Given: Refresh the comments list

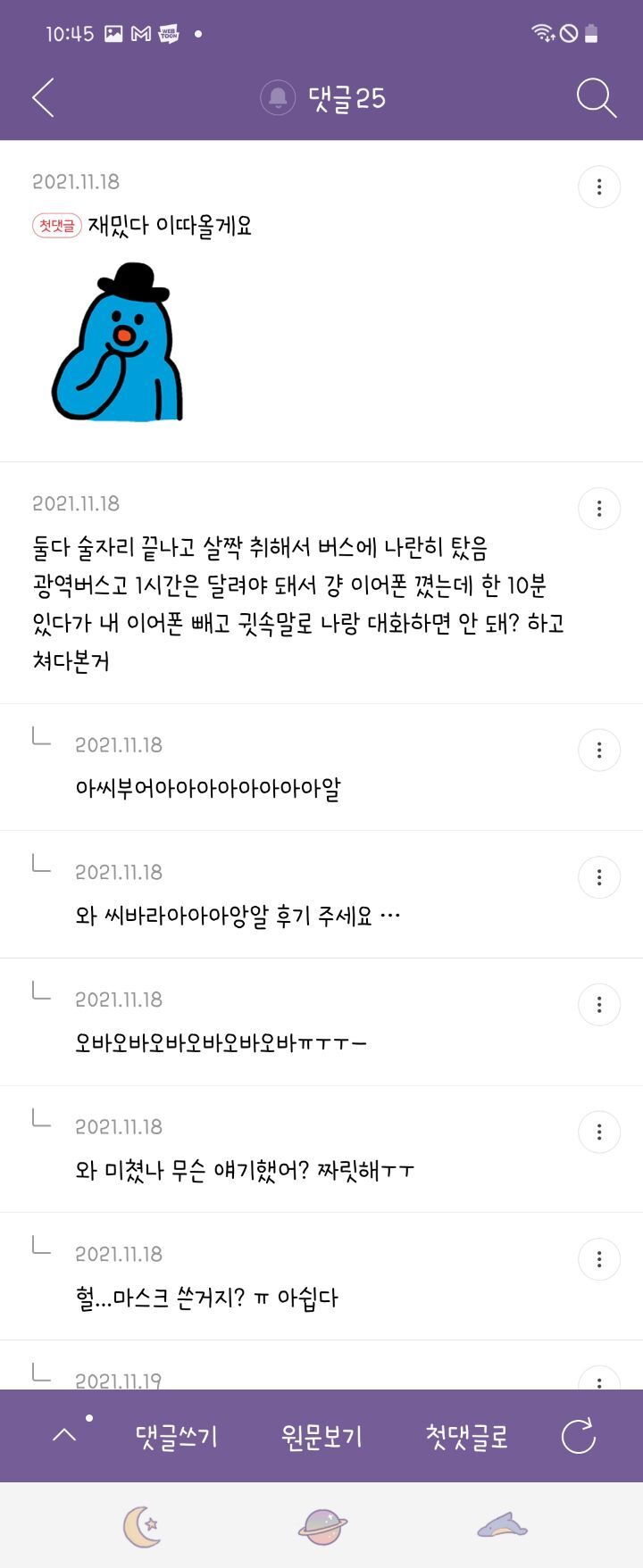Looking at the screenshot, I should pyautogui.click(x=579, y=1437).
